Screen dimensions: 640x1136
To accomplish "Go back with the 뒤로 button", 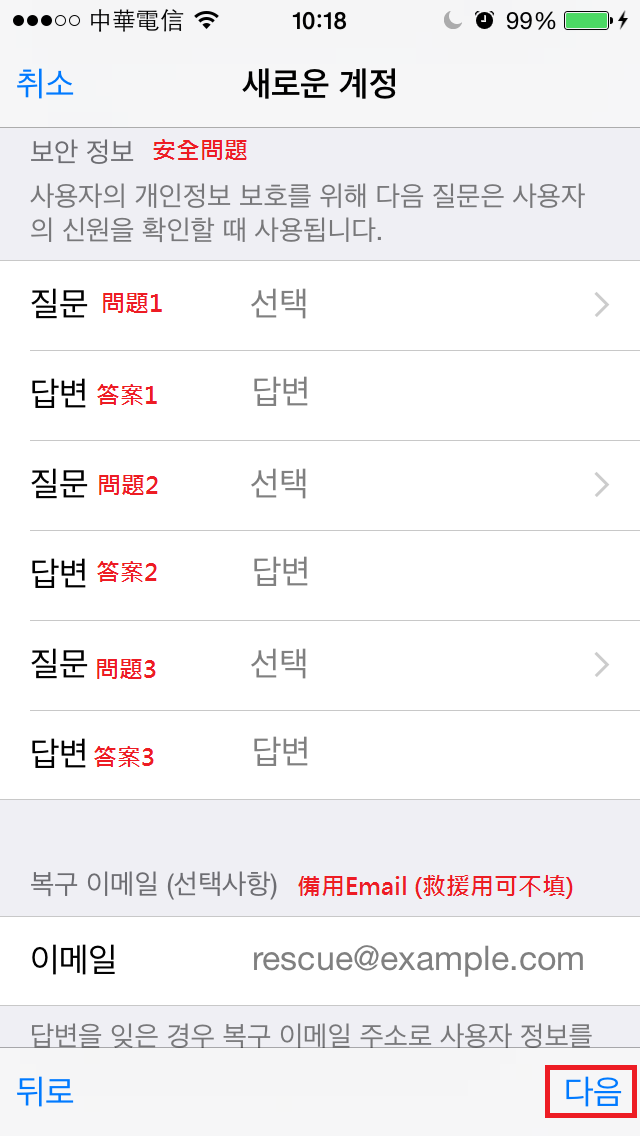I will pos(45,1091).
